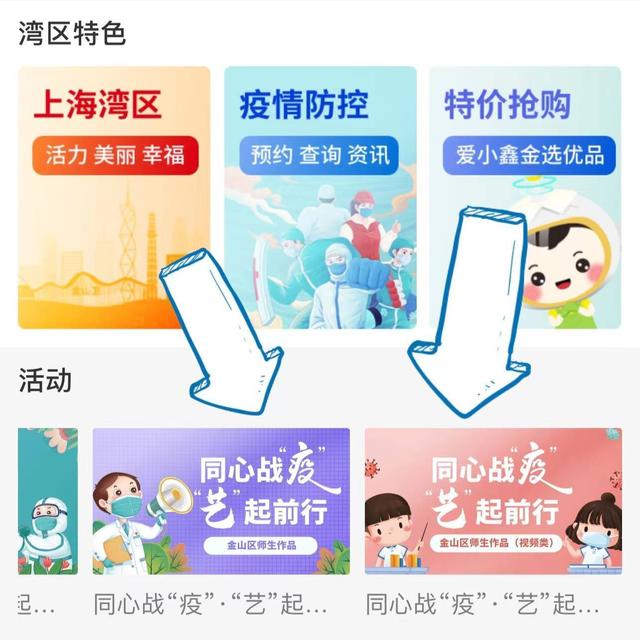The height and width of the screenshot is (640, 640).
Task: Open the 疫情防控 card
Action: (x=320, y=197)
